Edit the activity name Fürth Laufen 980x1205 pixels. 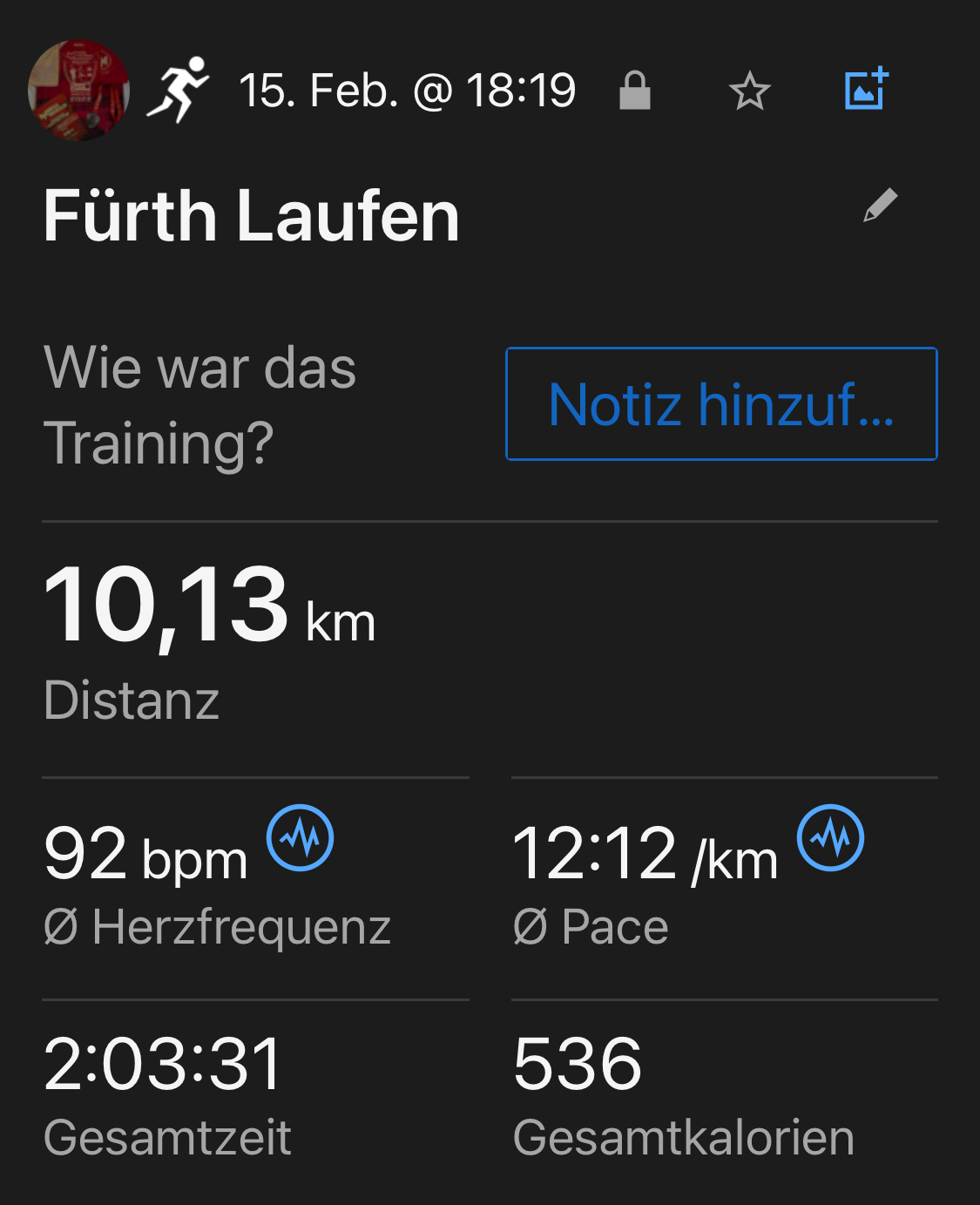pyautogui.click(x=880, y=206)
